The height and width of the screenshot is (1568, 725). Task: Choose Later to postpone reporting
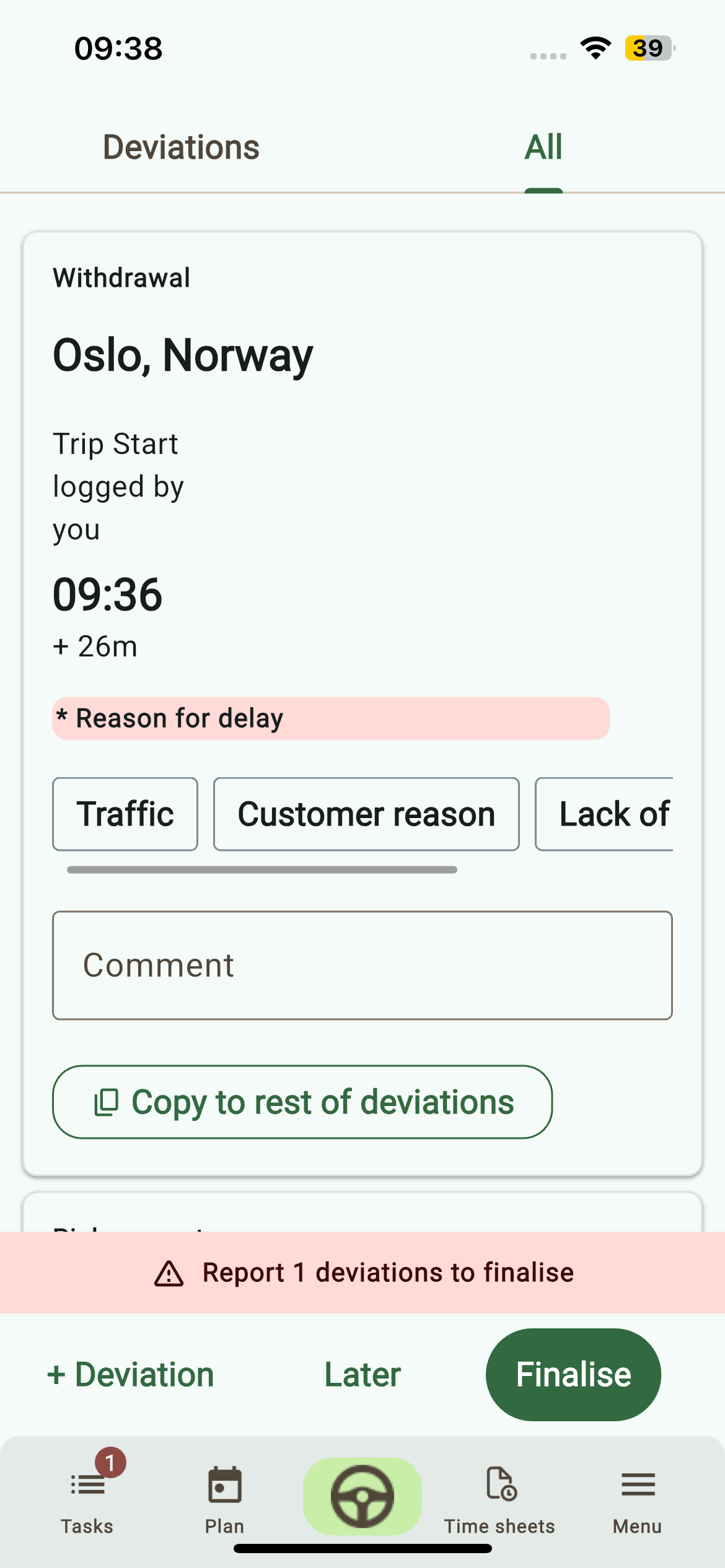362,1375
